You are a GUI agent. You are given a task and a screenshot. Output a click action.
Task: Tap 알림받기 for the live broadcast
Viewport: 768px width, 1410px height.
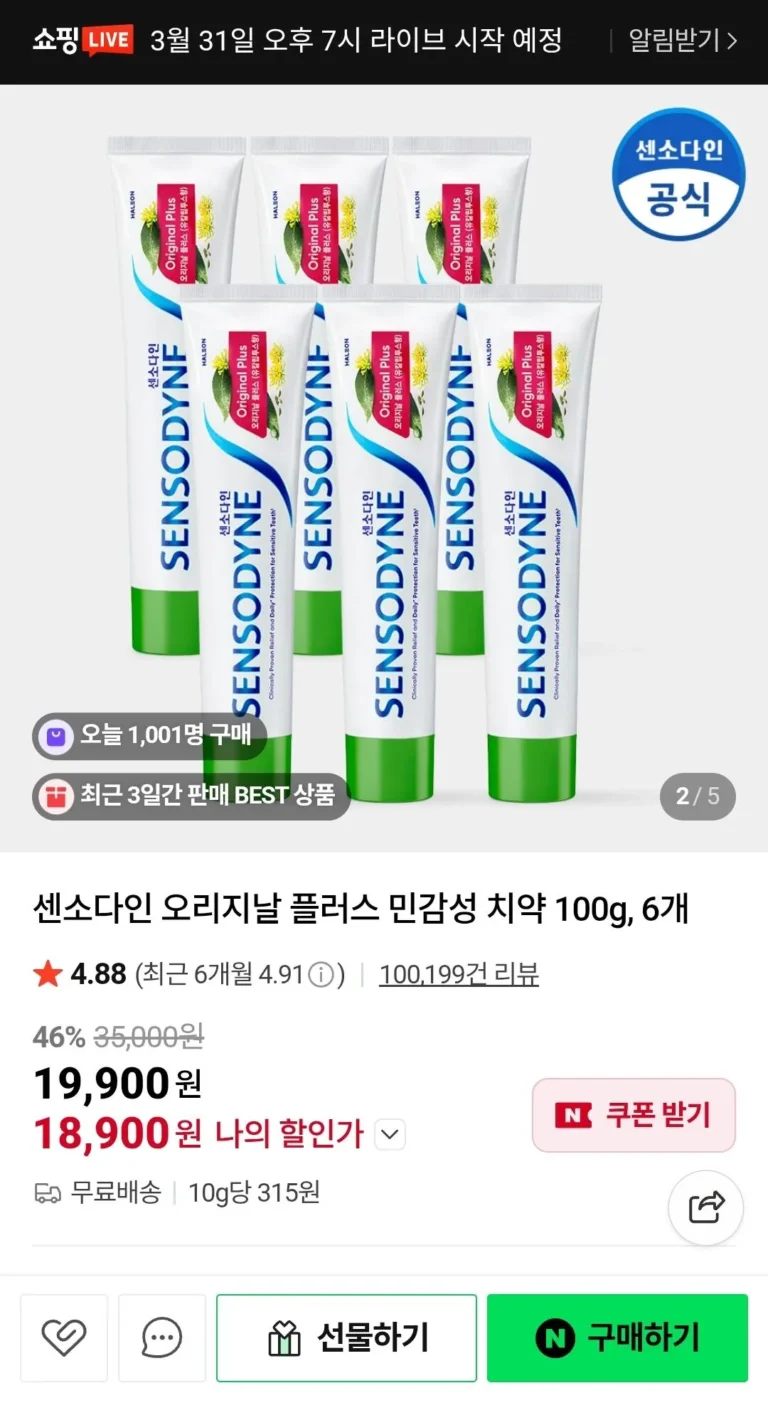[x=682, y=41]
